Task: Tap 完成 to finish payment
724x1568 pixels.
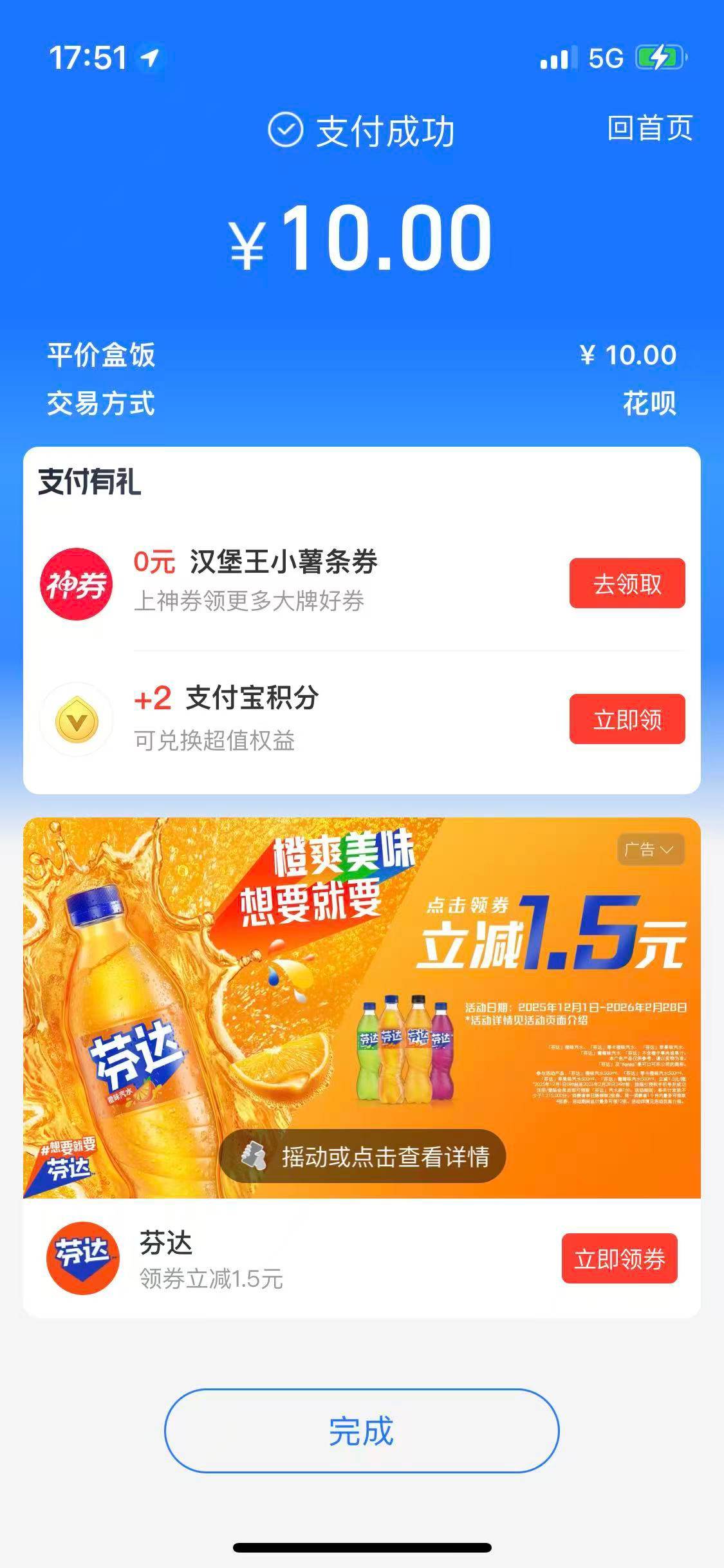Action: (362, 1431)
